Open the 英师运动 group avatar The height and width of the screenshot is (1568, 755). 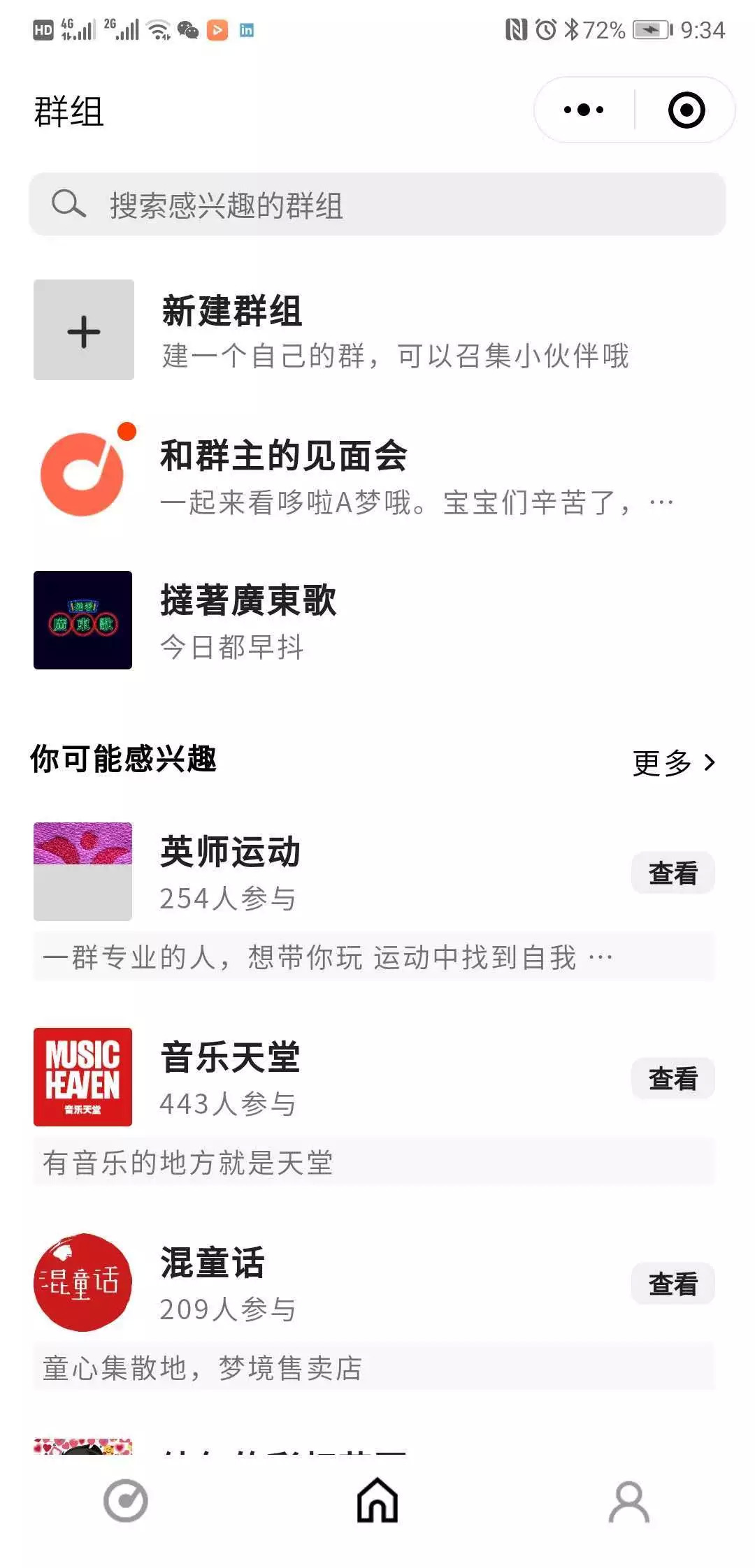pyautogui.click(x=82, y=871)
